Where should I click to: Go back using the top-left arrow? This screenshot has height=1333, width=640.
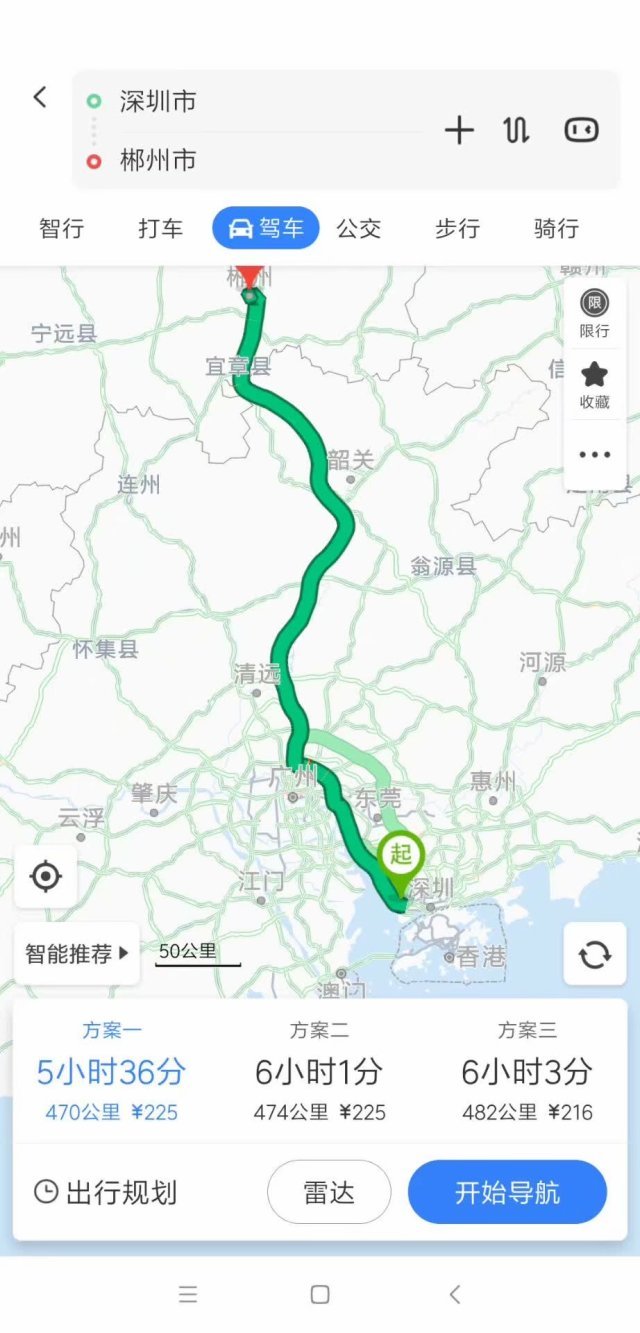coord(40,97)
